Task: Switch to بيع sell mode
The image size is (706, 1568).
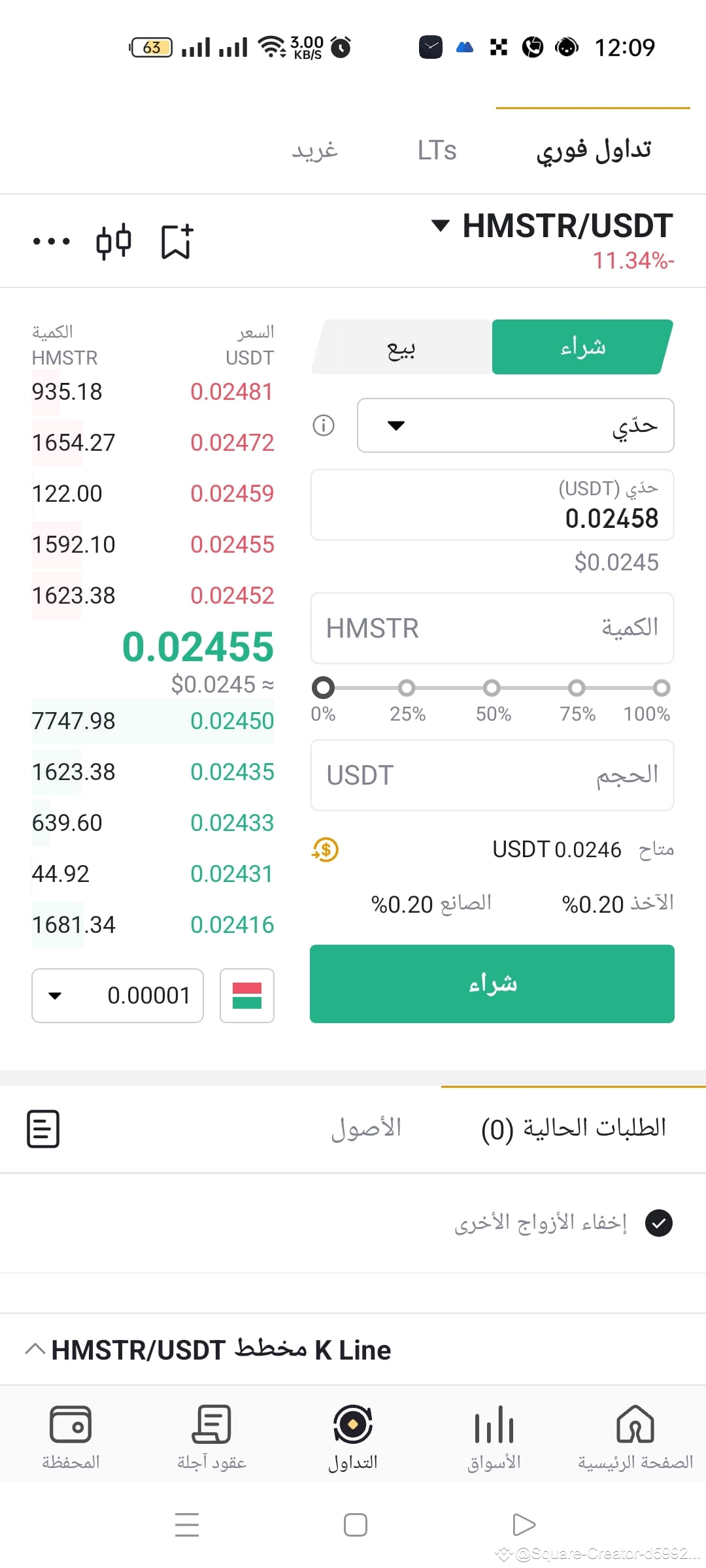Action: click(x=403, y=347)
